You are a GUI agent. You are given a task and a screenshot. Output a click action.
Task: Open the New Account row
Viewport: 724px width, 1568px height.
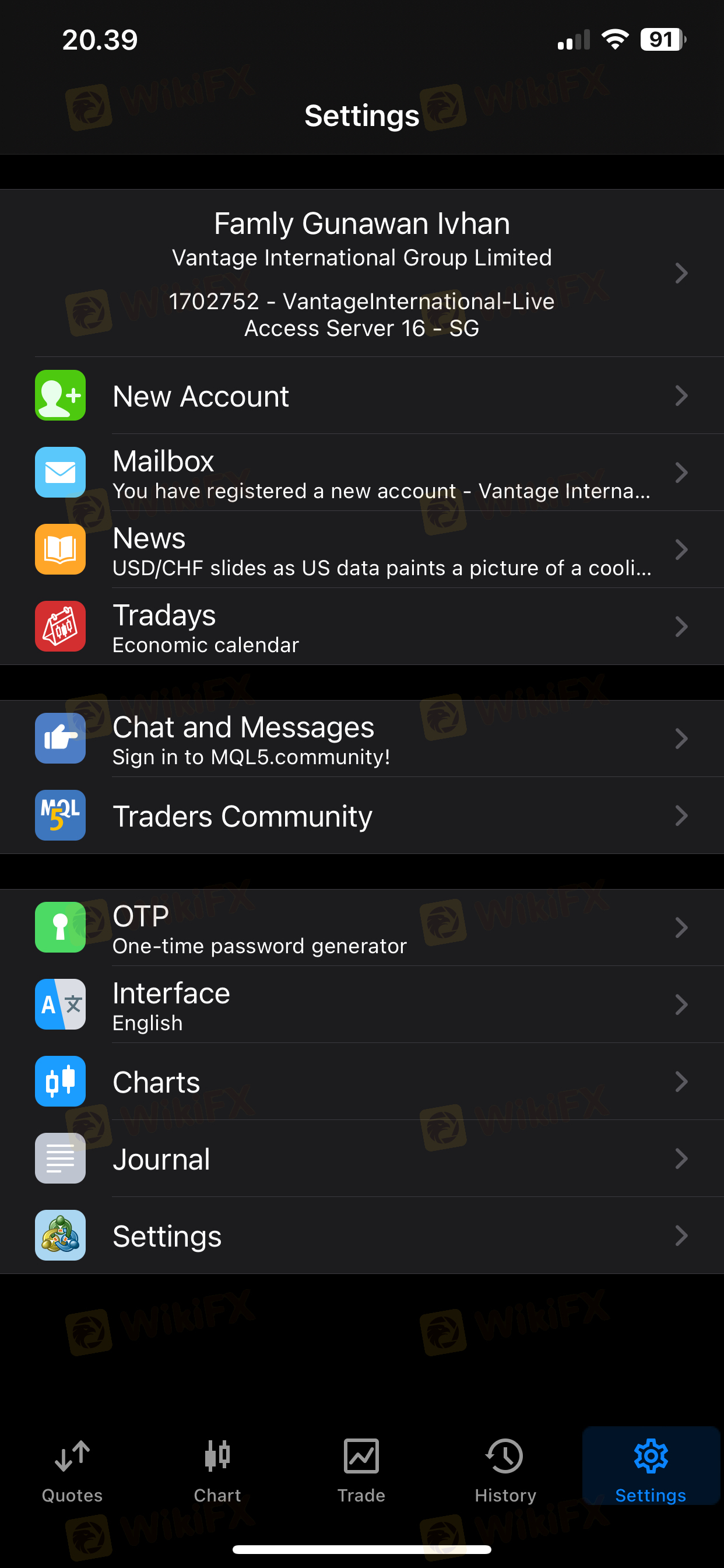tap(362, 395)
